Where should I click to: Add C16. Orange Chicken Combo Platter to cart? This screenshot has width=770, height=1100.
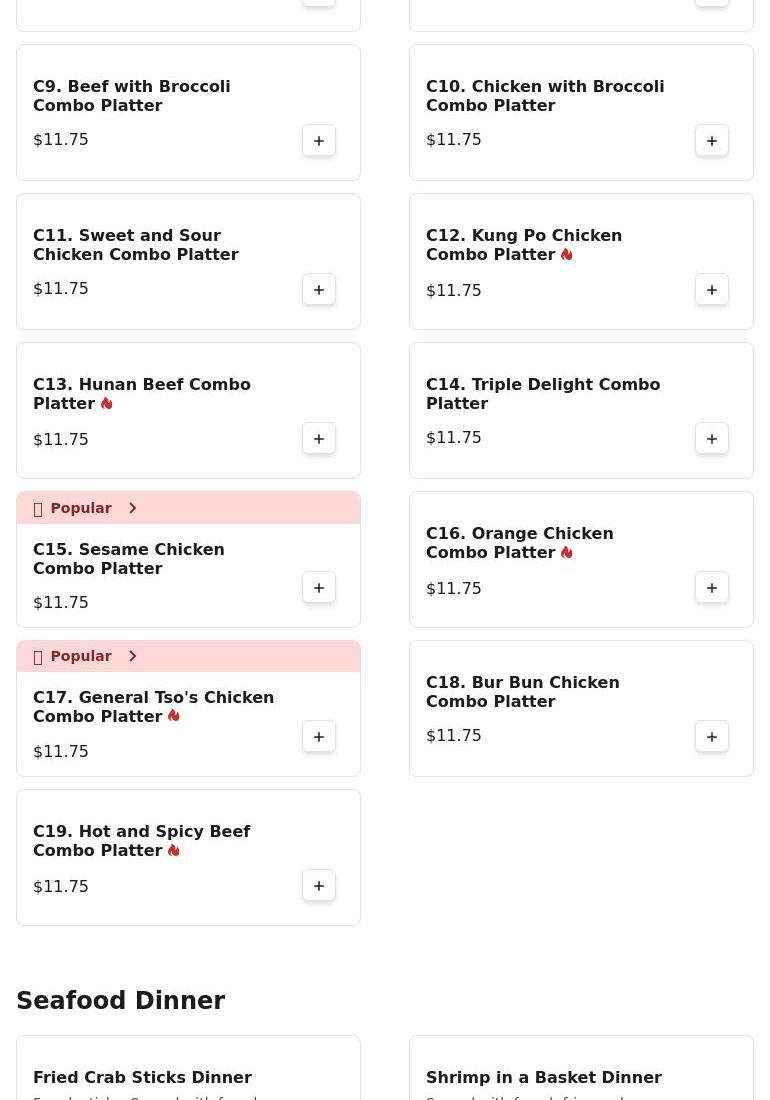click(x=712, y=587)
